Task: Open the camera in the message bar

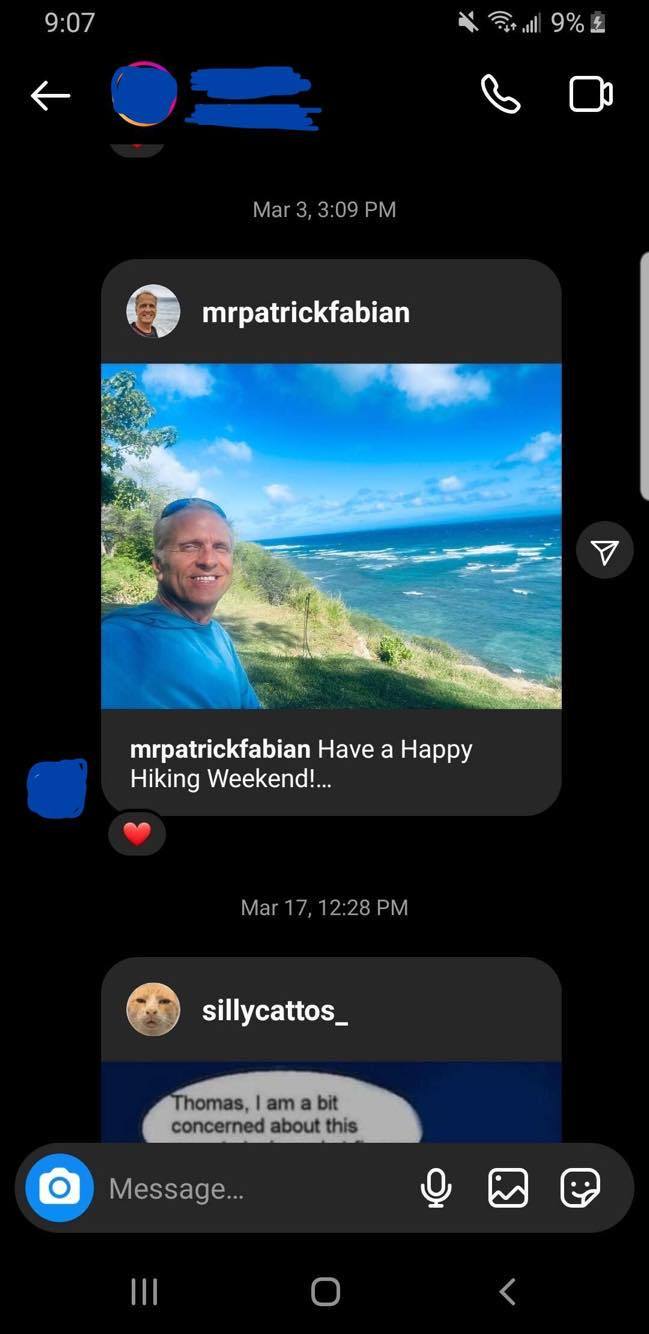Action: point(59,1188)
